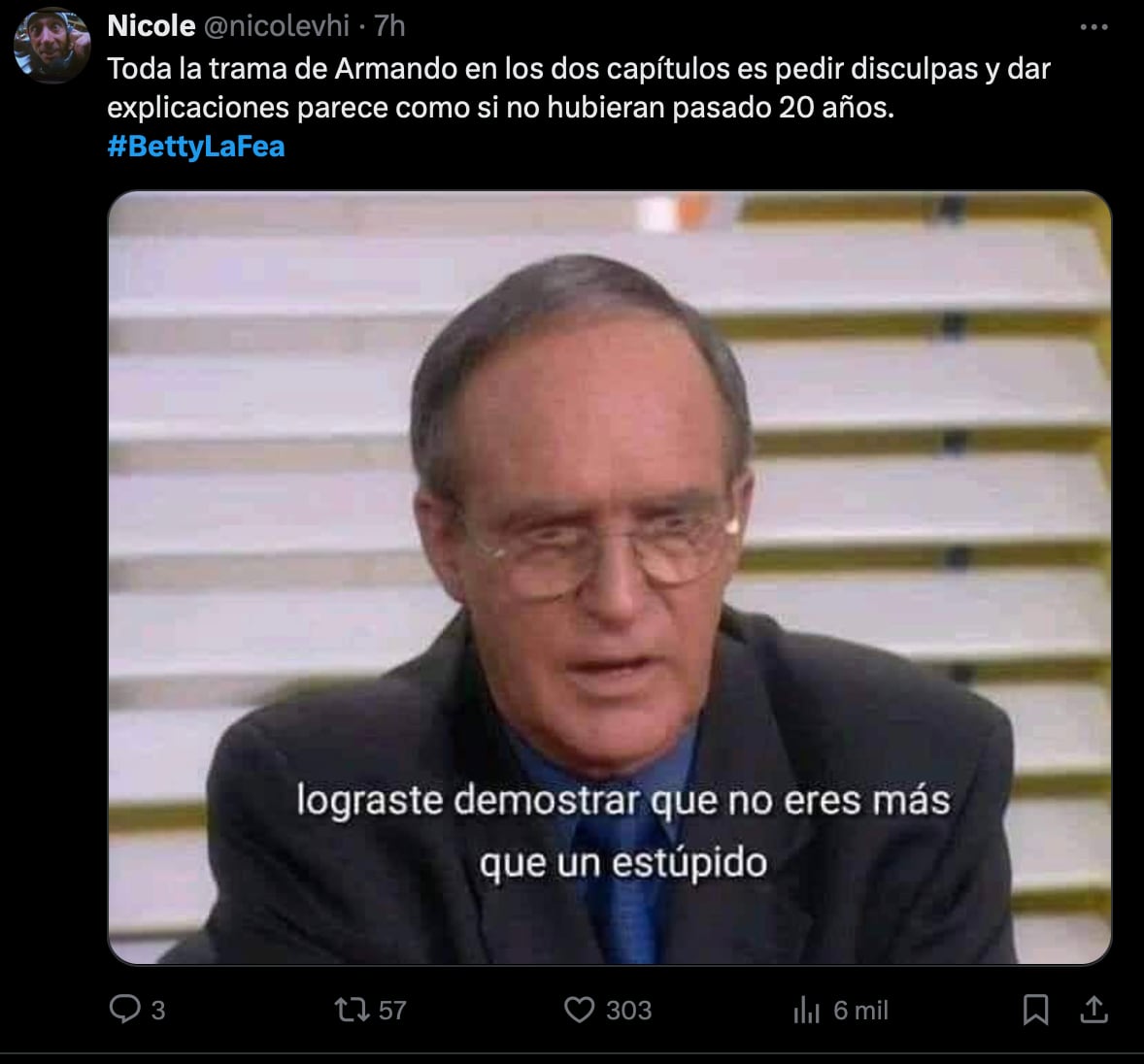Reply to Nicole's tweet
Viewport: 1144px width, 1064px height.
click(x=125, y=1010)
